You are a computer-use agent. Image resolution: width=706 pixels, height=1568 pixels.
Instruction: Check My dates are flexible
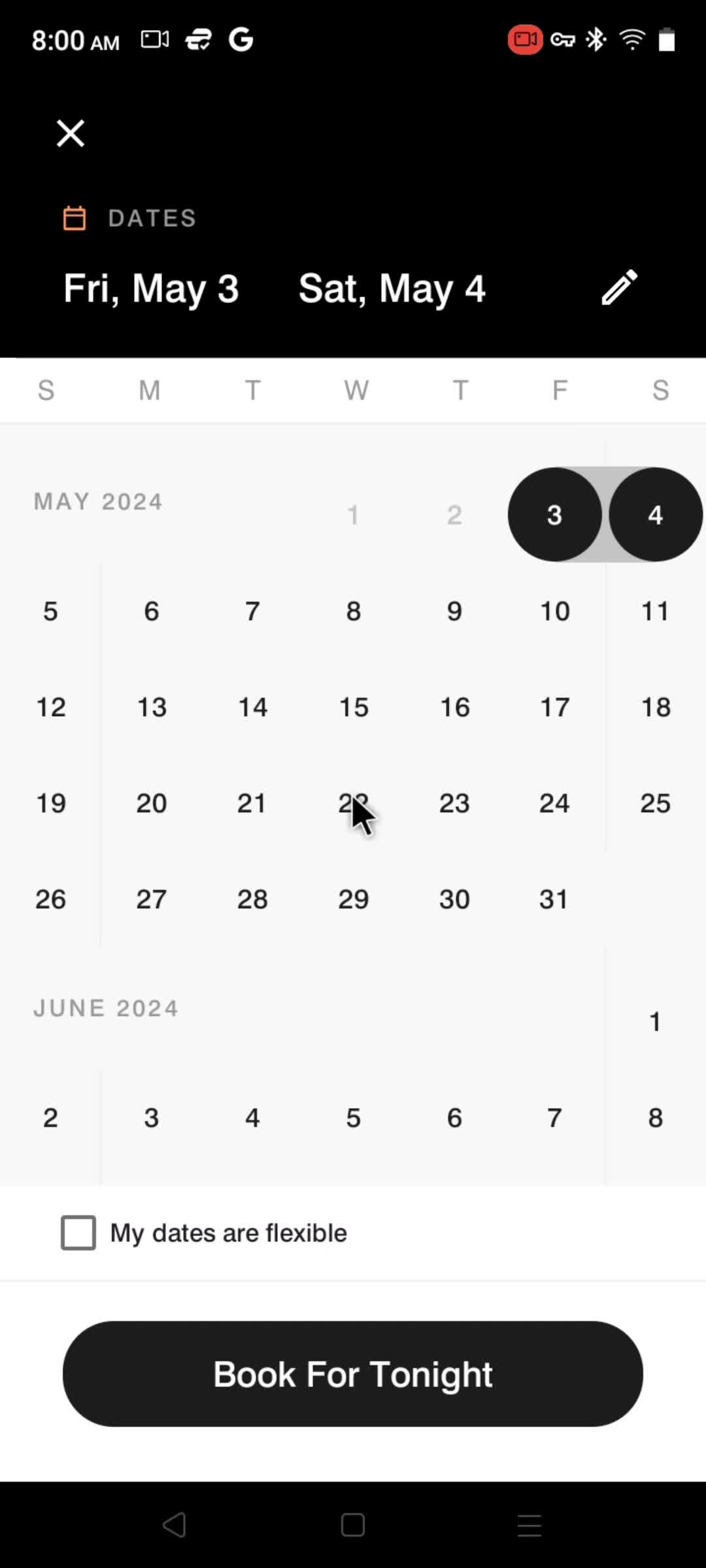(x=78, y=1233)
